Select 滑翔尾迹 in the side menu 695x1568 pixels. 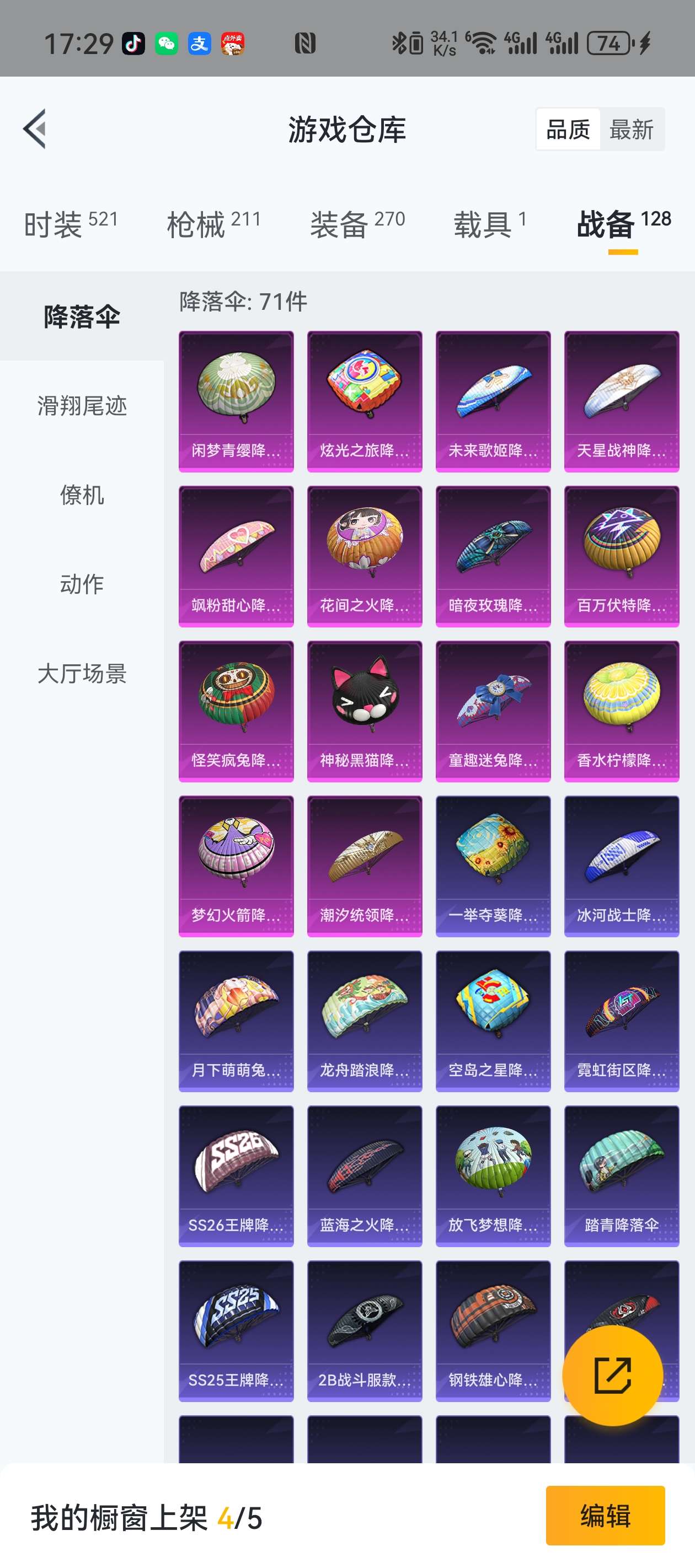(x=82, y=405)
